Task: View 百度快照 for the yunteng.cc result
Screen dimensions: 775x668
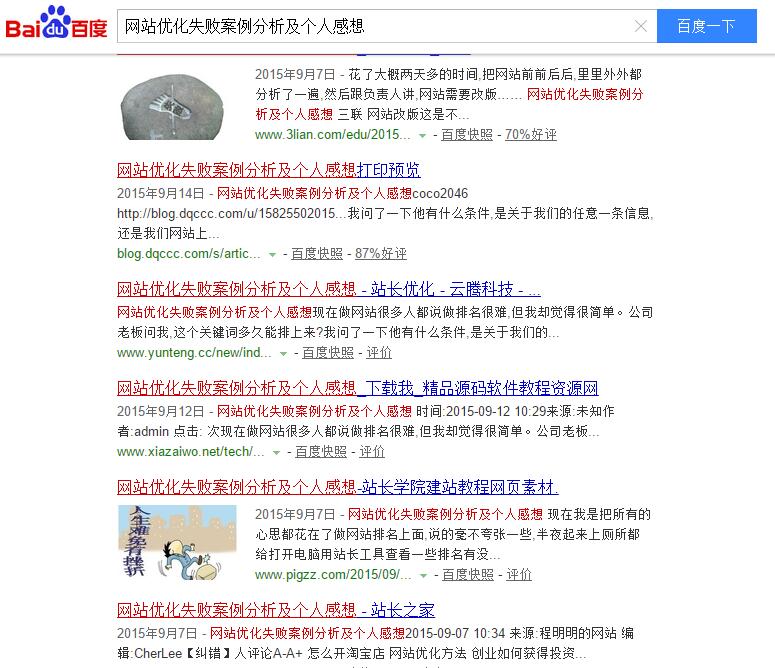Action: coord(328,353)
